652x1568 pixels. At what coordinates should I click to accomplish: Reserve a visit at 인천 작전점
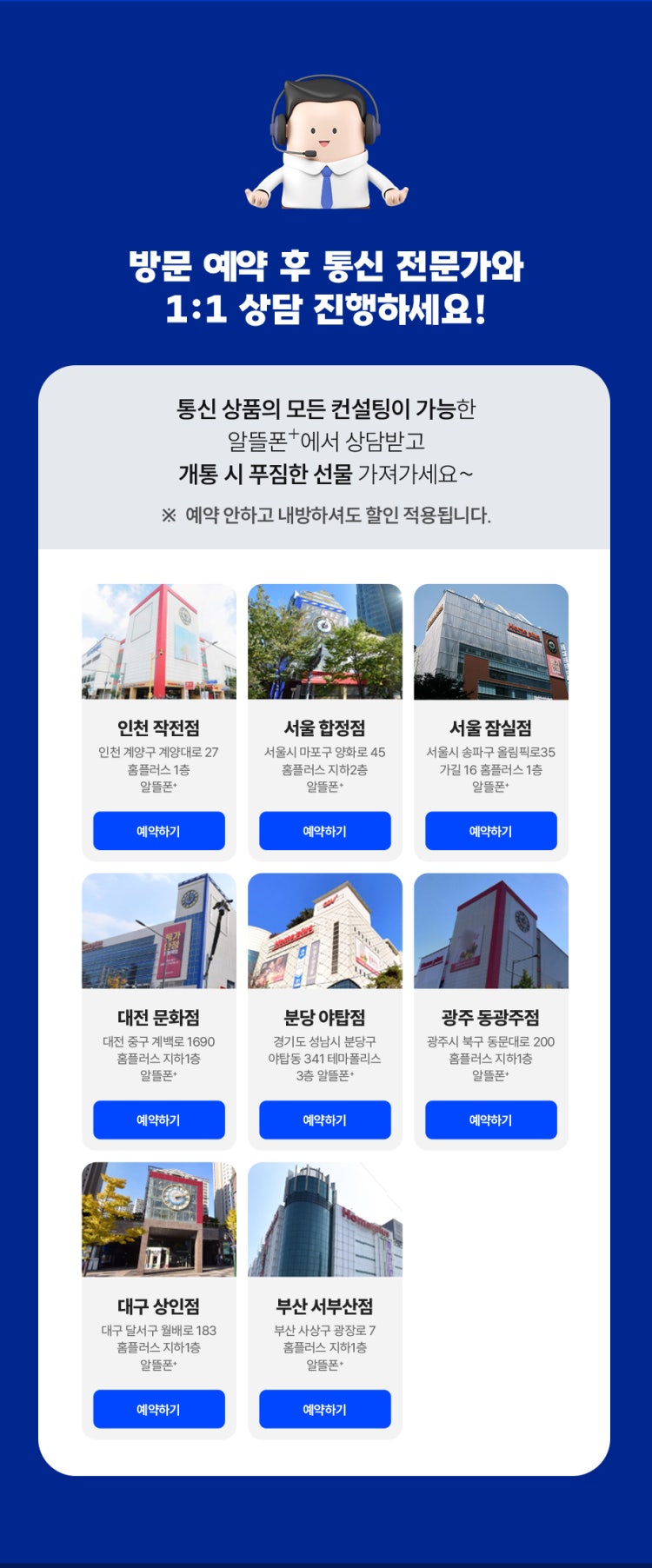(158, 831)
